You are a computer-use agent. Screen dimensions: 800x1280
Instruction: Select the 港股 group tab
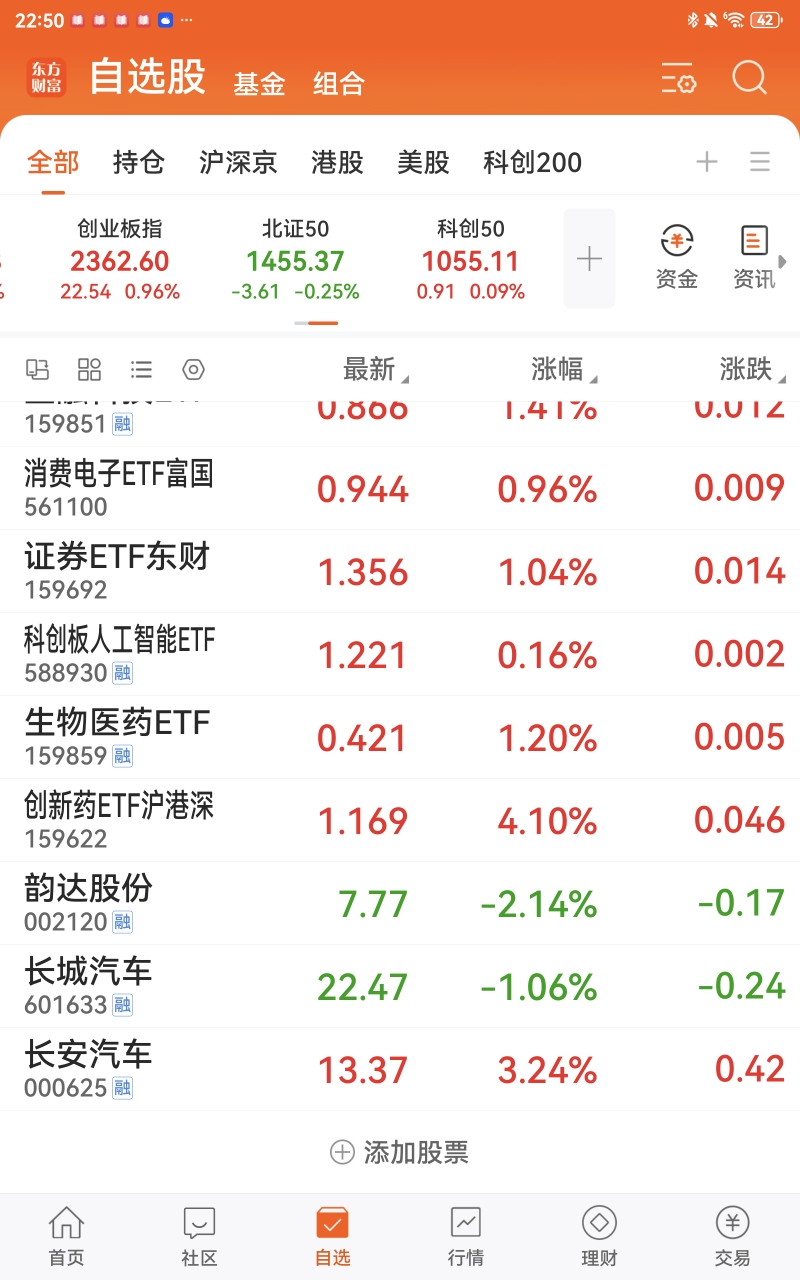pyautogui.click(x=337, y=162)
